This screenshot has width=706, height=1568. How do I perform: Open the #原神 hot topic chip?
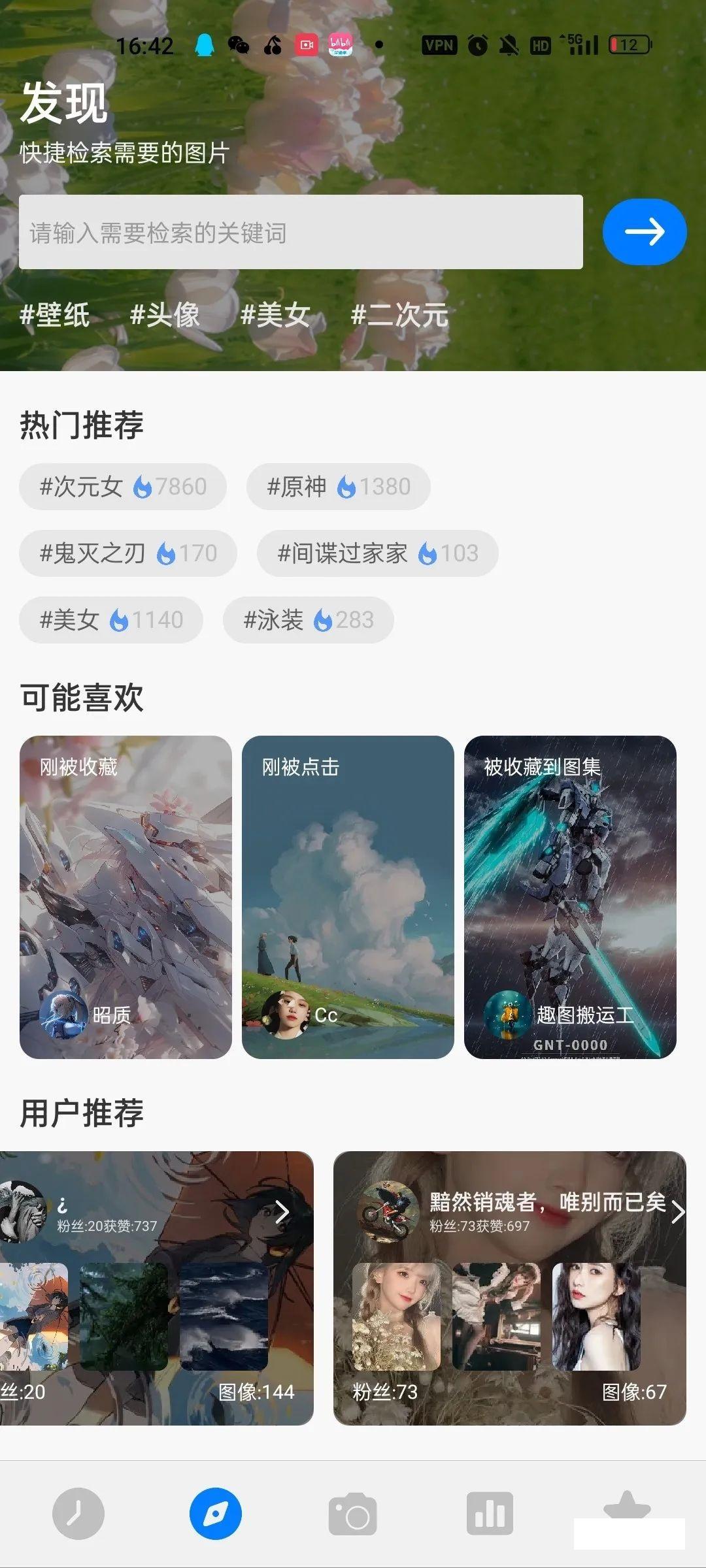[x=338, y=487]
